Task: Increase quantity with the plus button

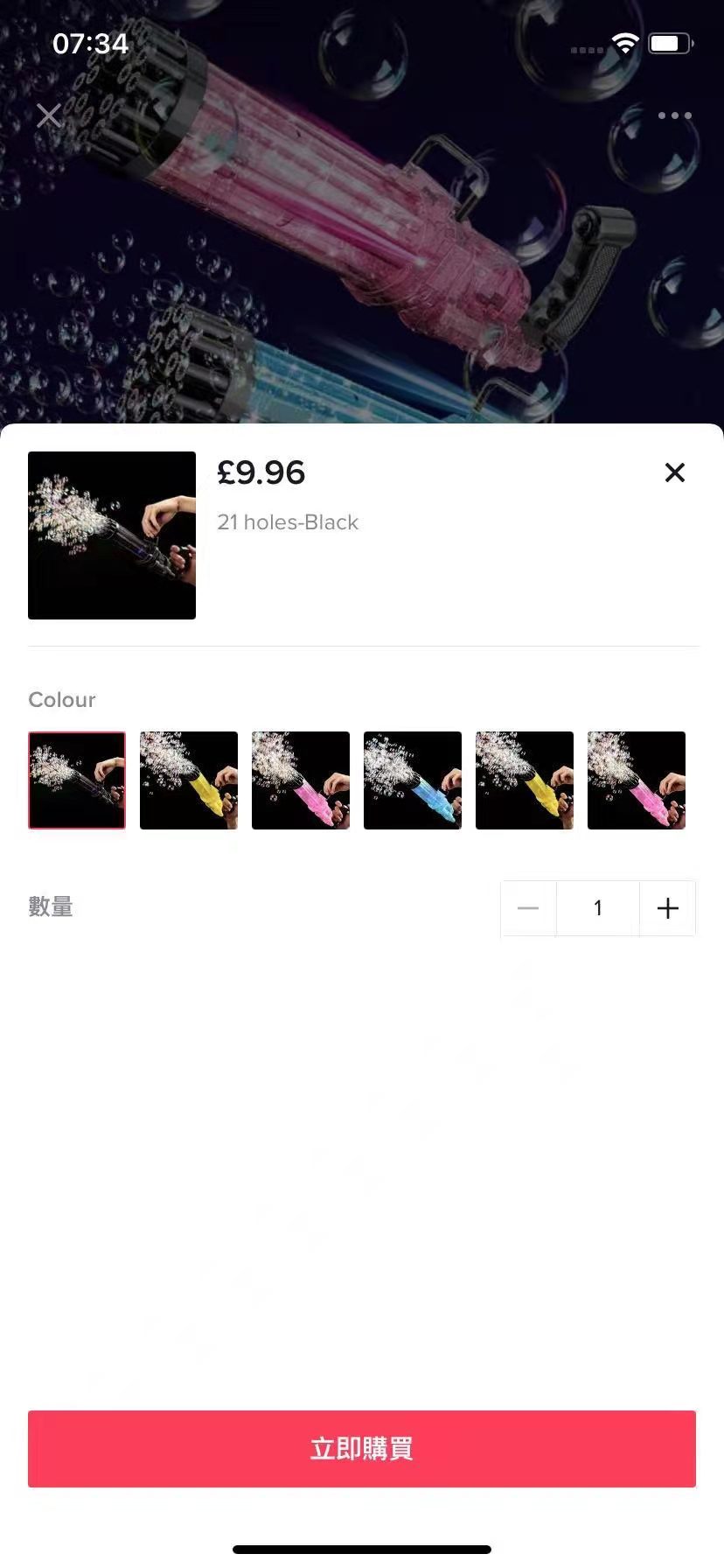Action: (x=668, y=908)
